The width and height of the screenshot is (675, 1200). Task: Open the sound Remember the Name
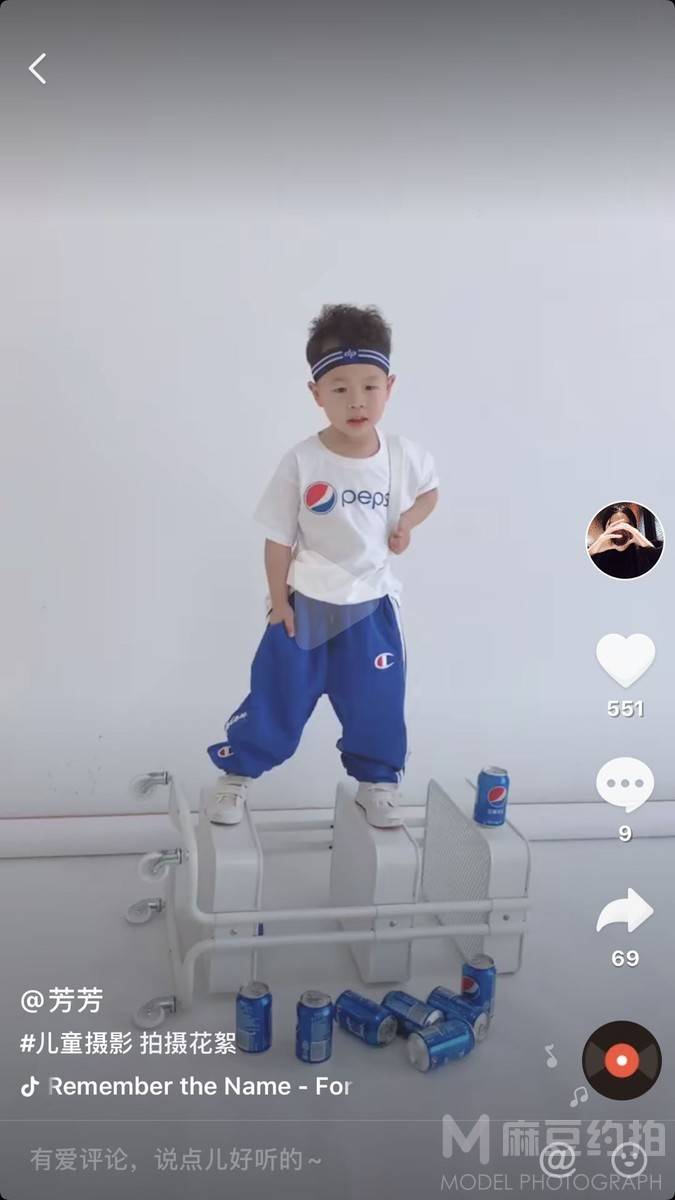[186, 1086]
